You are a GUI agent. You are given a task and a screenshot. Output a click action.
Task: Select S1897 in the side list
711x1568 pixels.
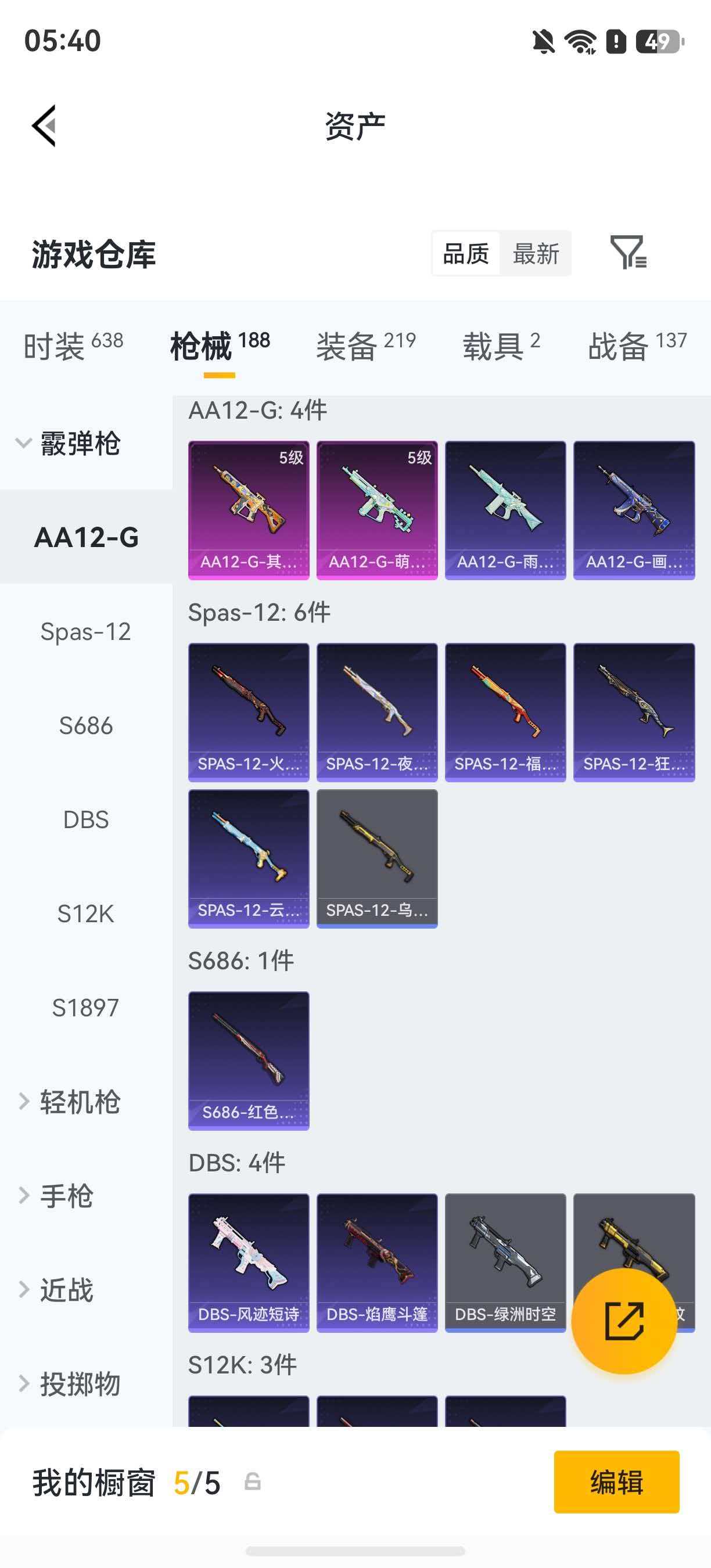point(86,1008)
